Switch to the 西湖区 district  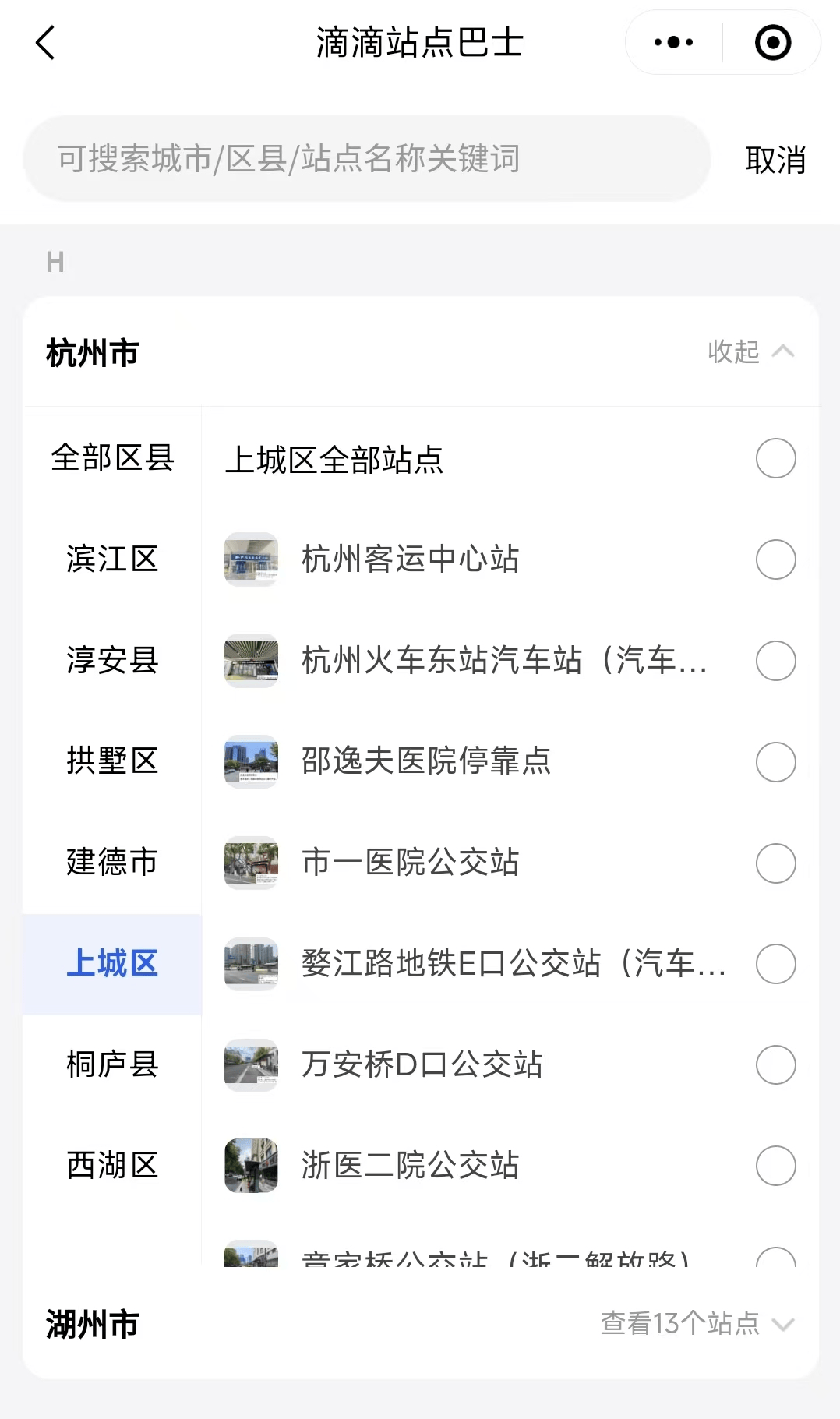click(x=112, y=1166)
